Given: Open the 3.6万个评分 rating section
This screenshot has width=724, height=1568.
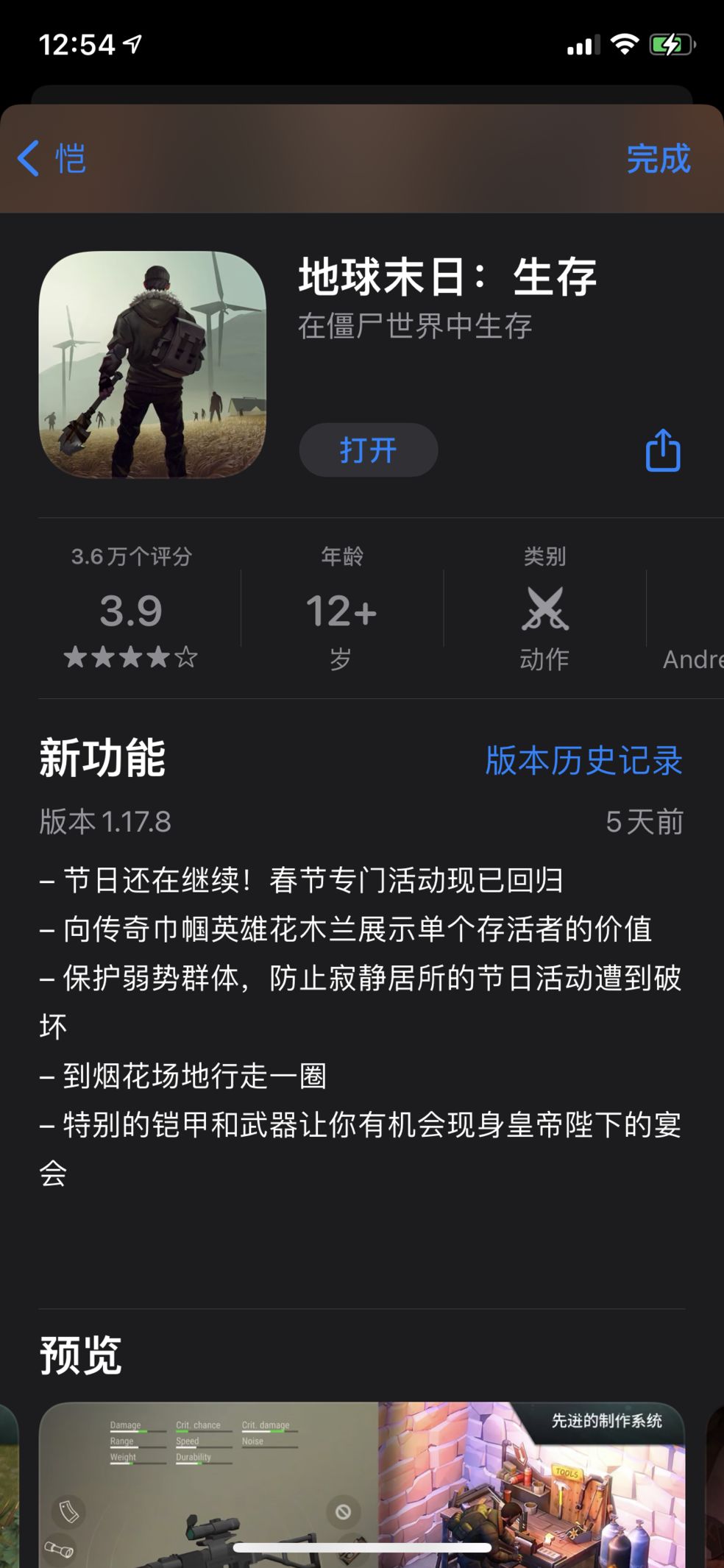Looking at the screenshot, I should click(x=131, y=607).
